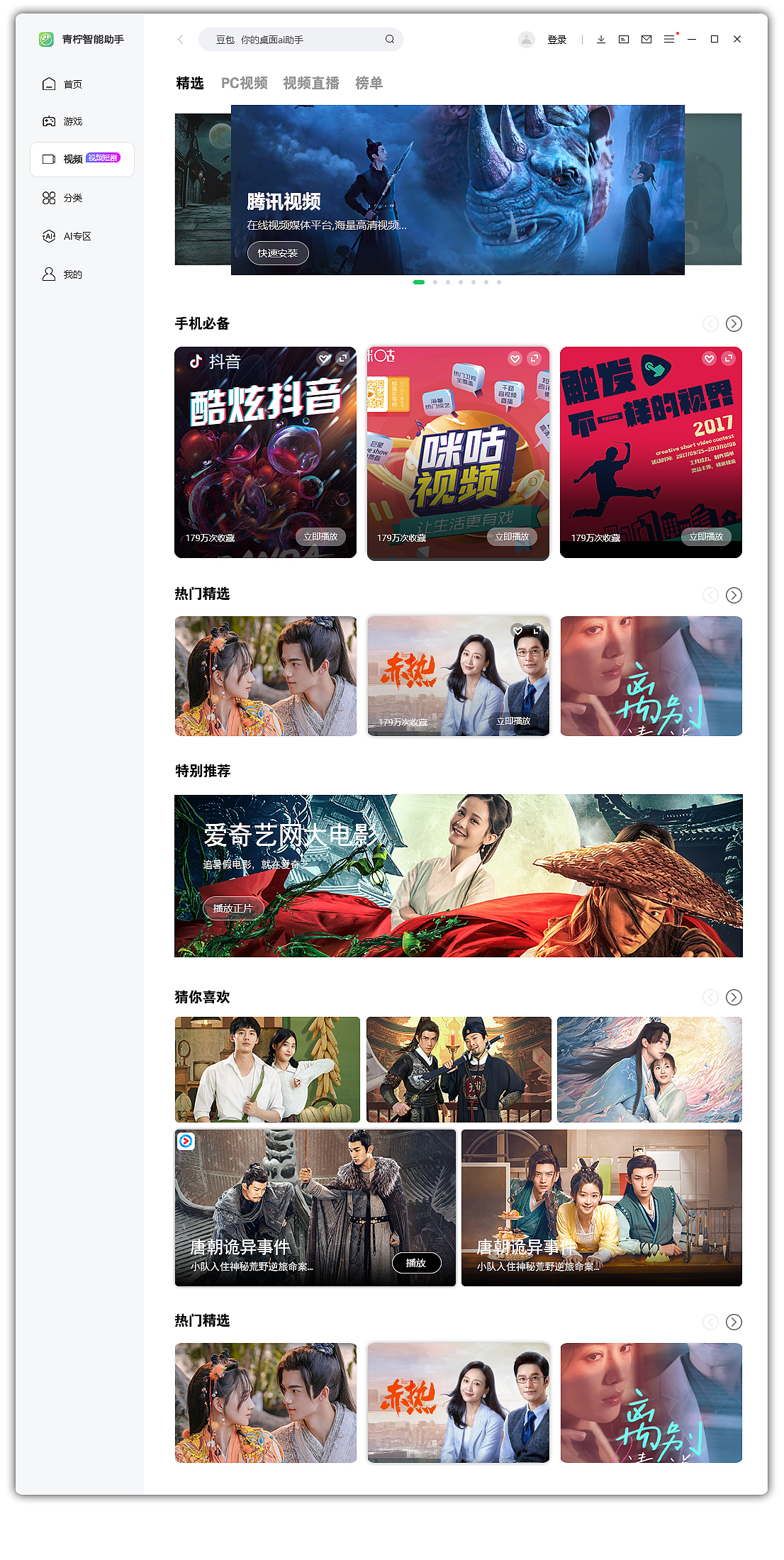
Task: Open 我的 in the sidebar
Action: coord(72,274)
